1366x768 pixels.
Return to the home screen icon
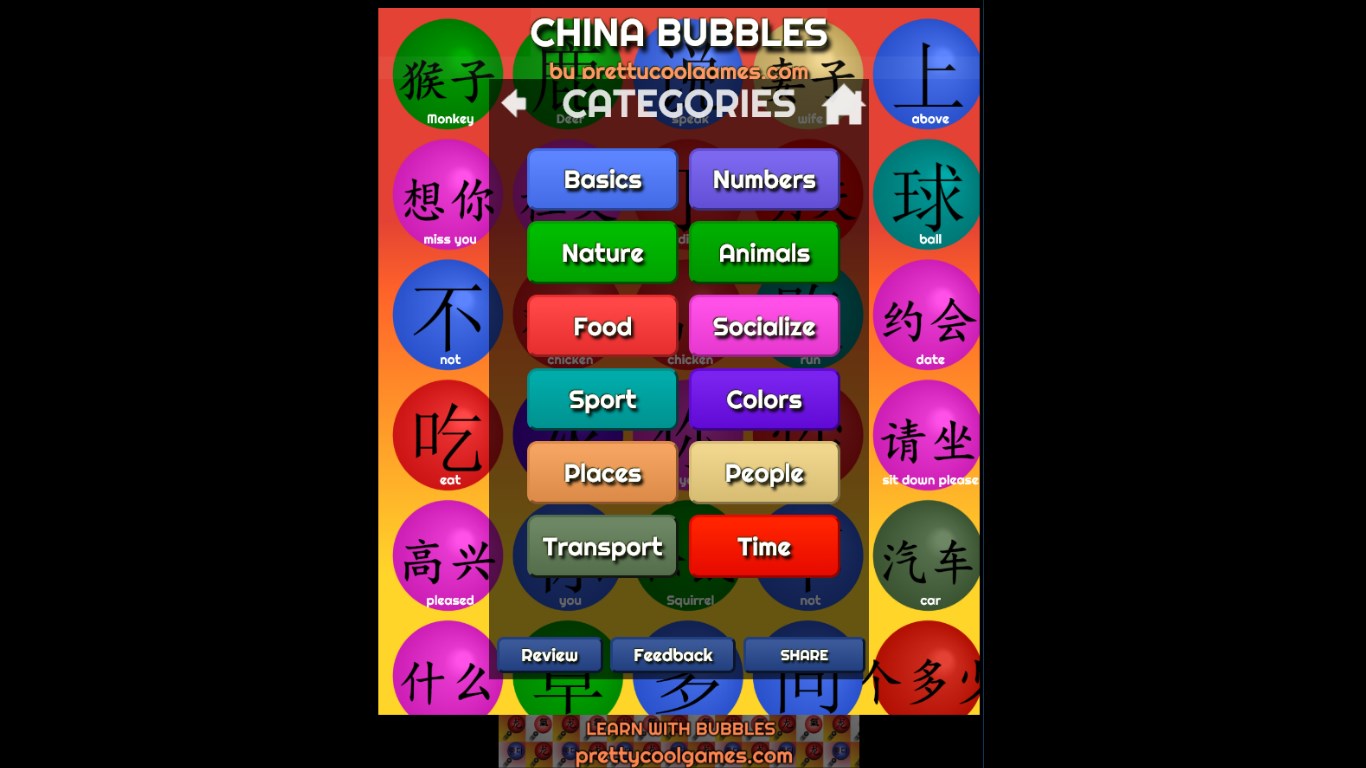(843, 105)
